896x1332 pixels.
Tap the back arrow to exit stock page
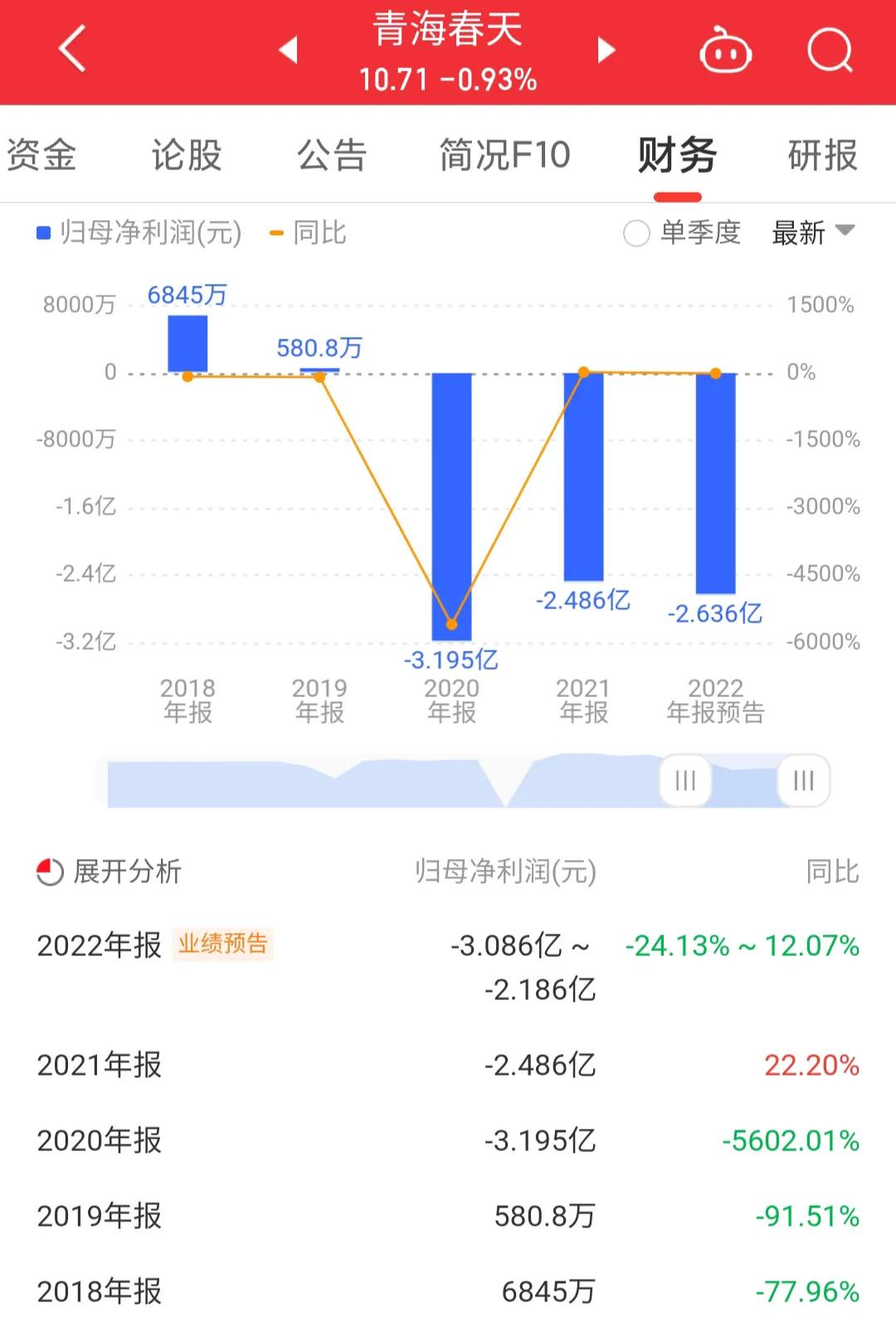coord(71,50)
